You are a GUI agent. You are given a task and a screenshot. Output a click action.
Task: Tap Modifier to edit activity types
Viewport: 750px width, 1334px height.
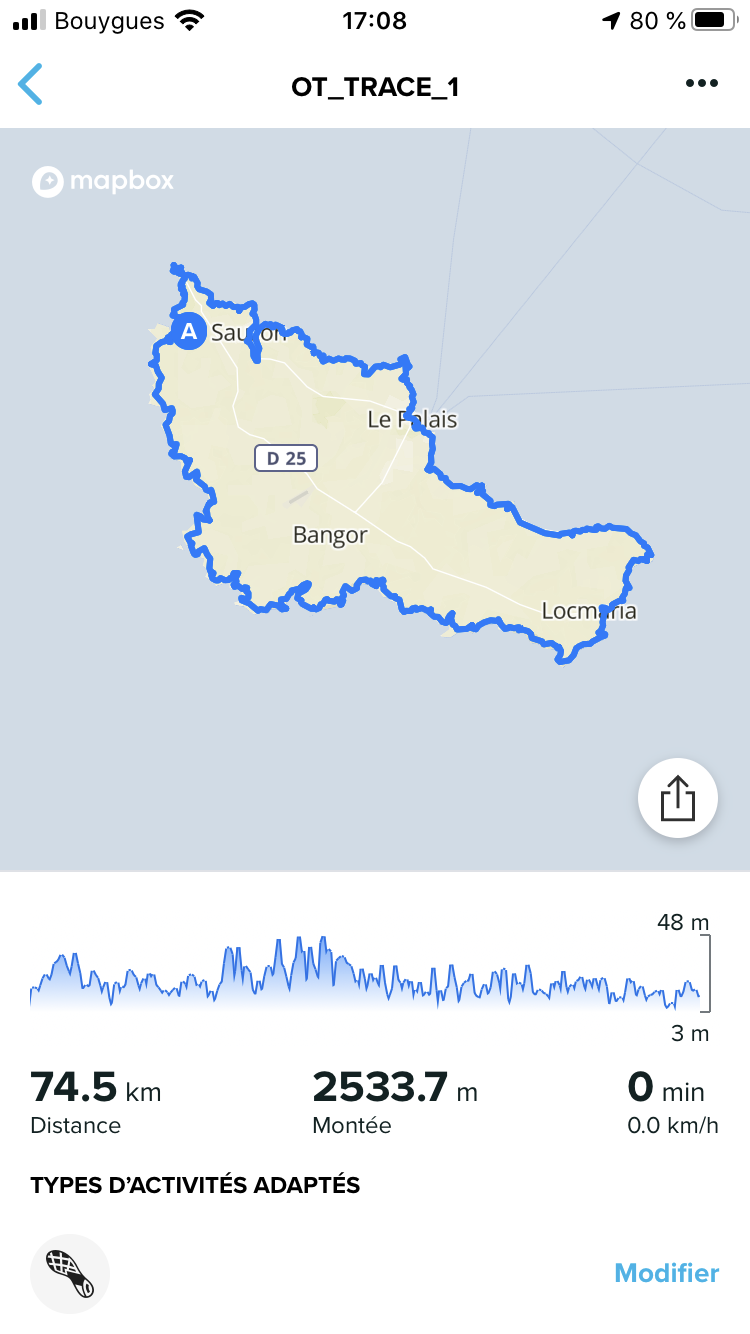point(666,1273)
